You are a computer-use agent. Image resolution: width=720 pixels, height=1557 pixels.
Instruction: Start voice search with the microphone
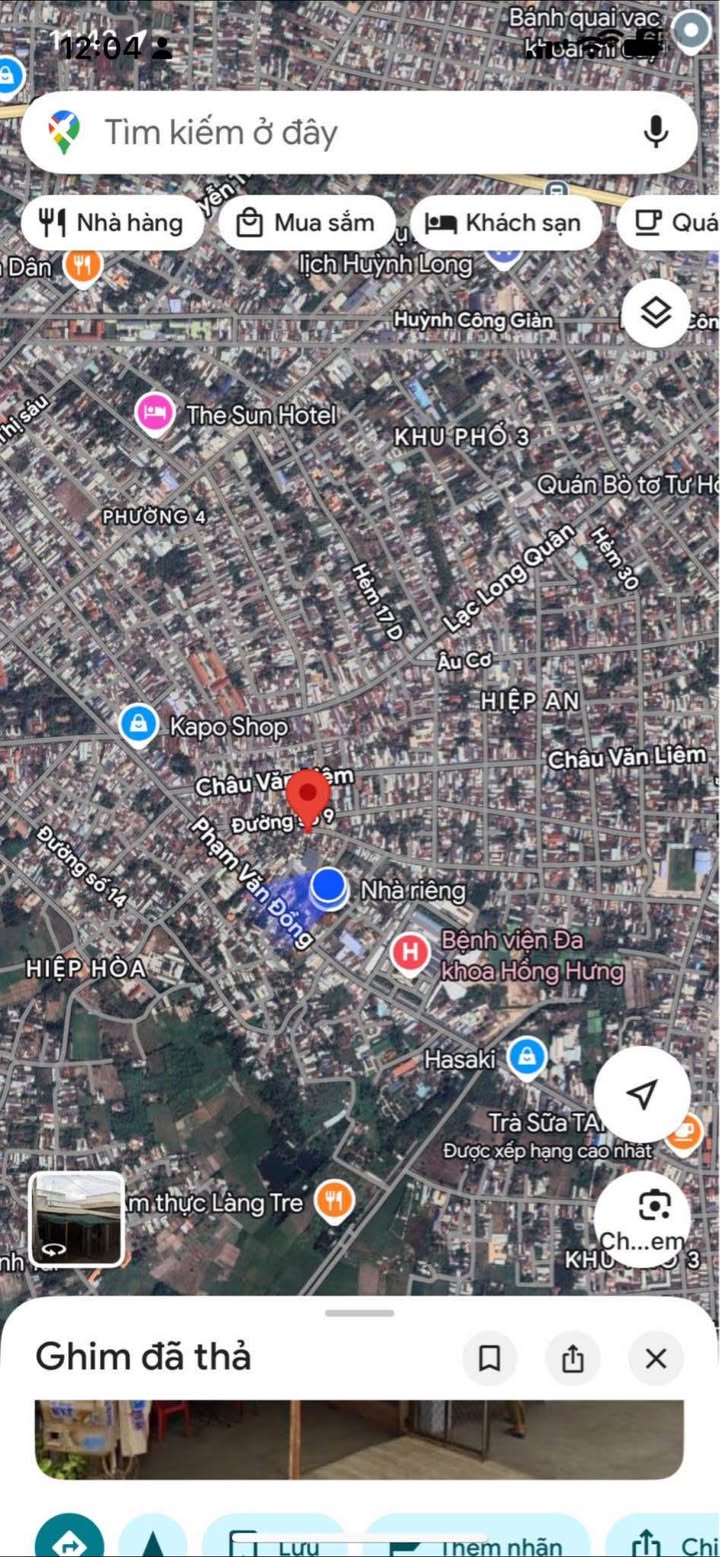[656, 132]
